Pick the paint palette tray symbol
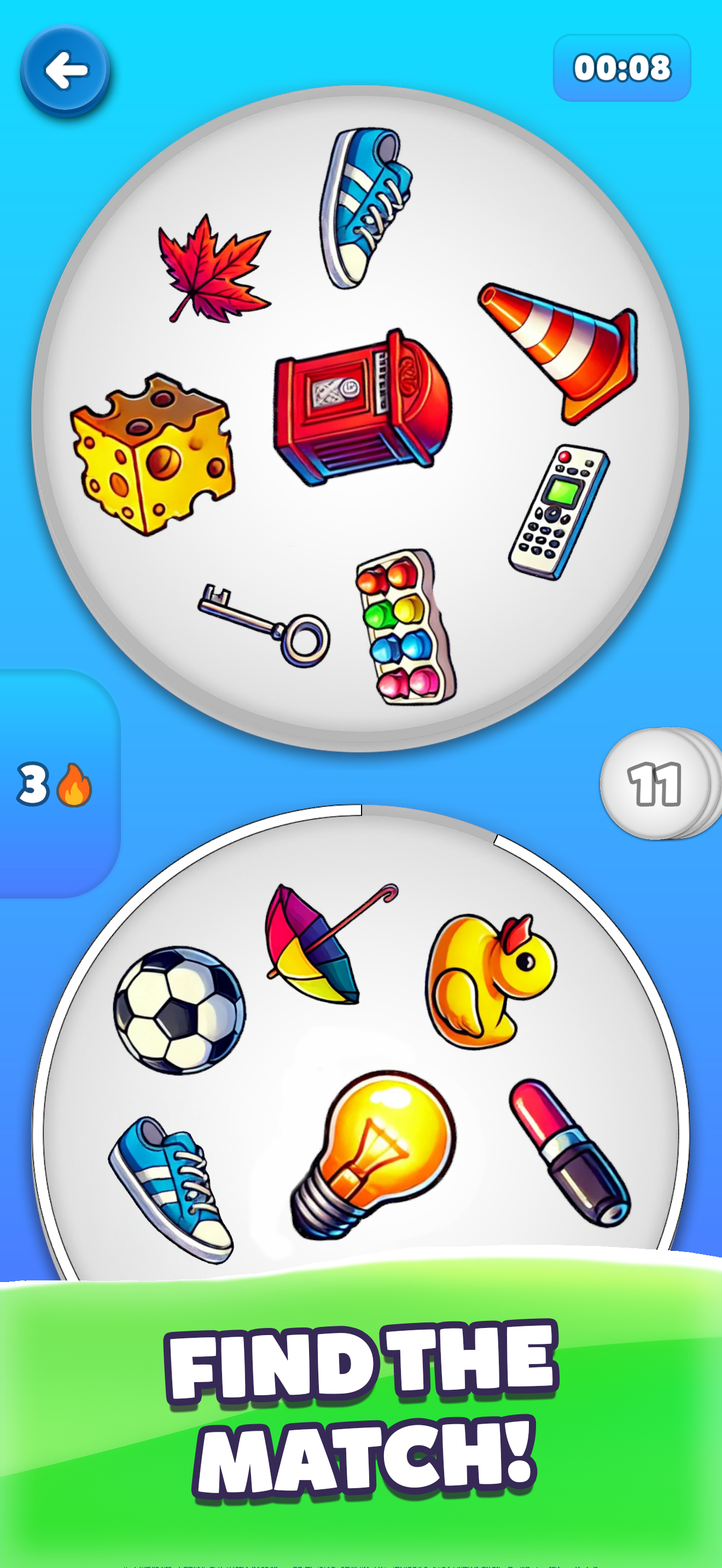The width and height of the screenshot is (722, 1568). (404, 627)
